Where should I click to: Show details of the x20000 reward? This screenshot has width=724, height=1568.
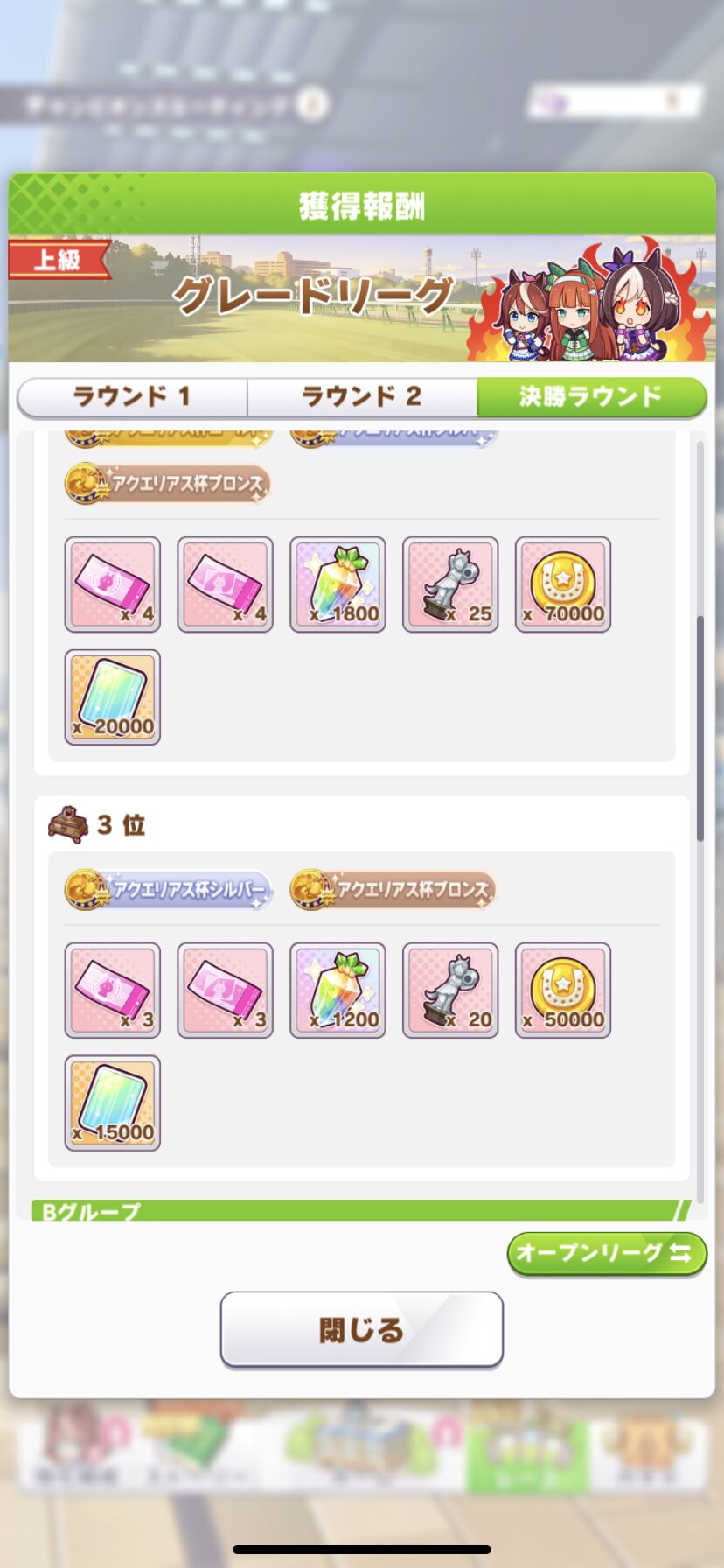click(x=113, y=697)
